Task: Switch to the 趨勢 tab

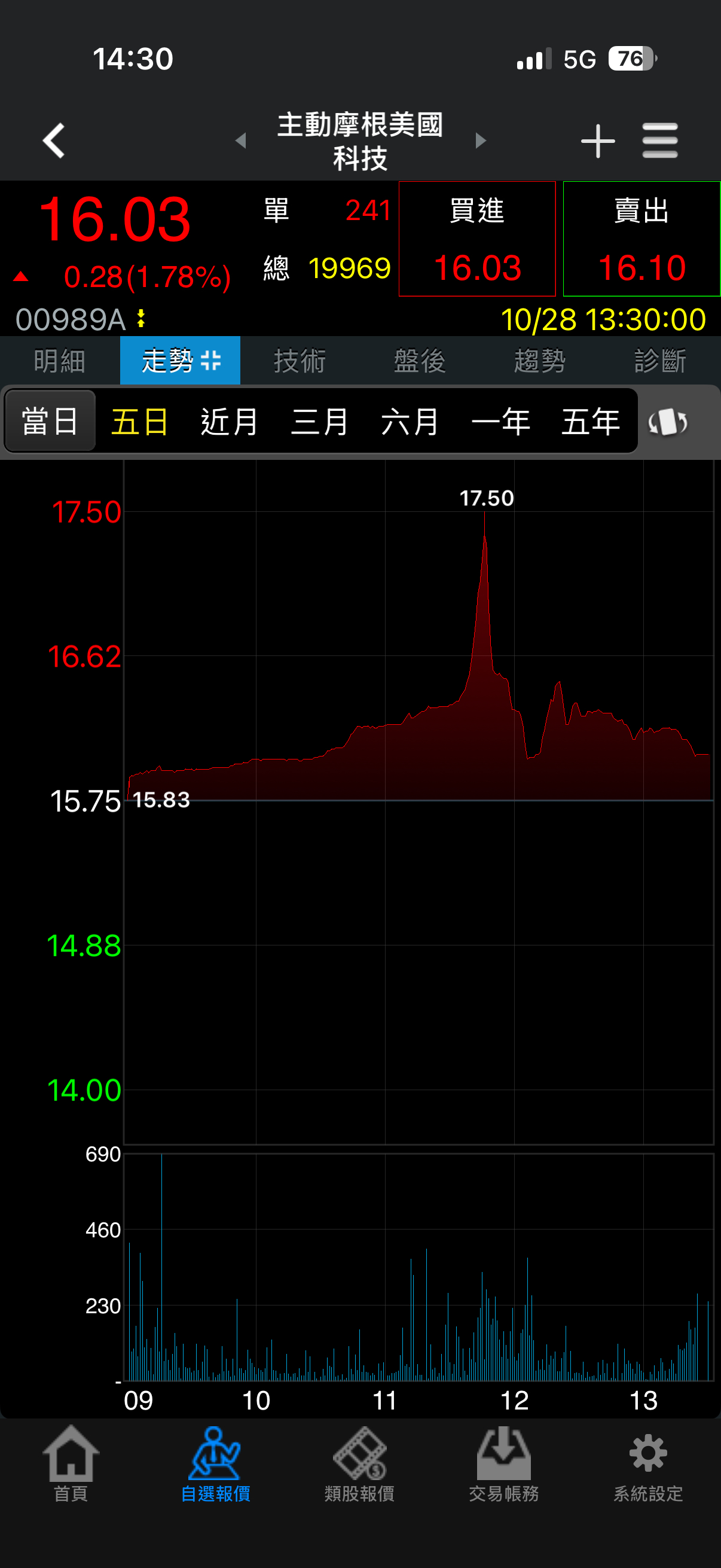Action: coord(540,361)
